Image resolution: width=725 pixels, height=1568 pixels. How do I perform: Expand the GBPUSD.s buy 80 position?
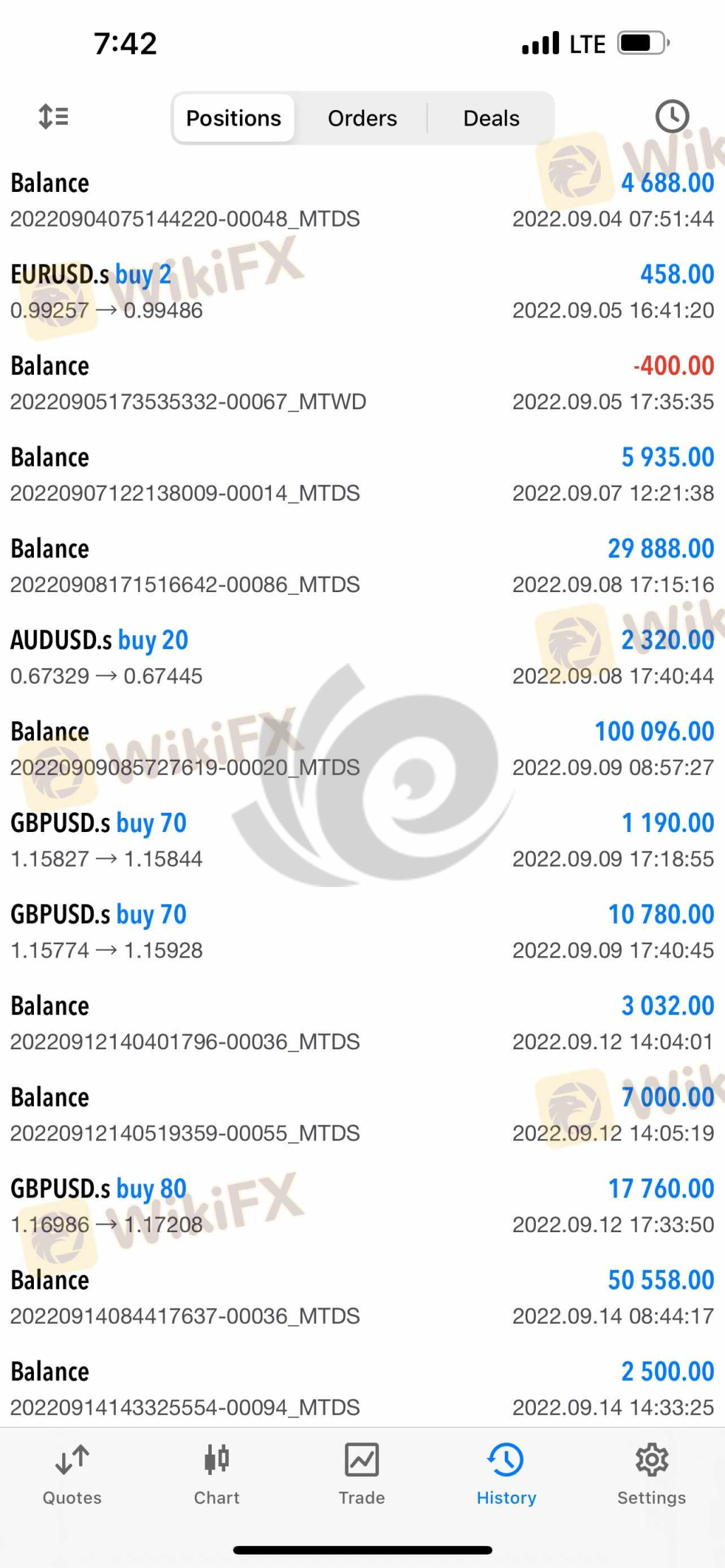[x=362, y=1205]
